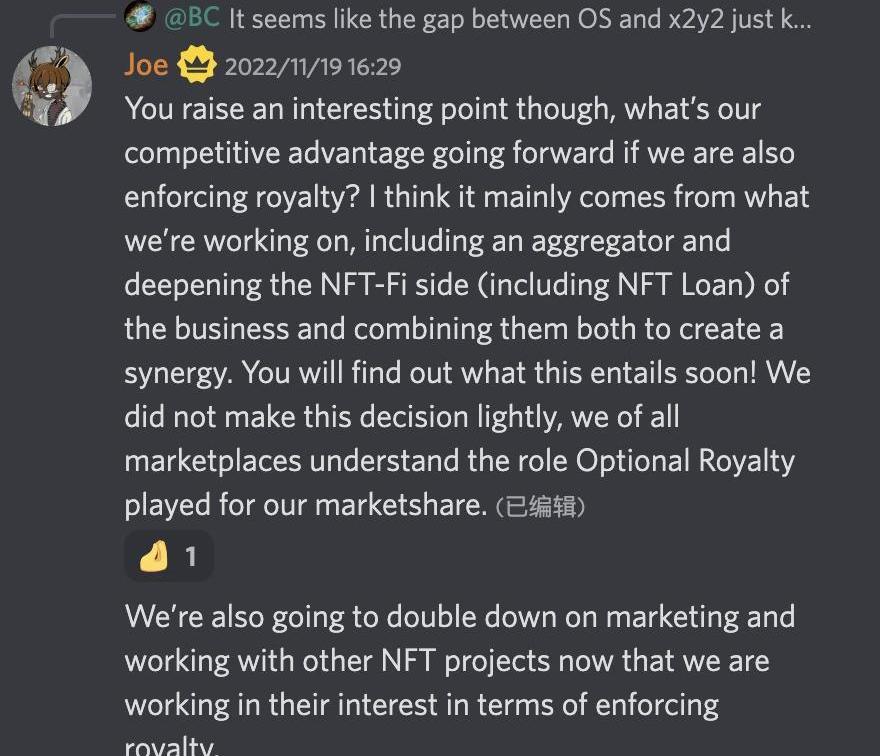The height and width of the screenshot is (756, 880).
Task: Jump to the replied message from @BC
Action: pos(518,18)
